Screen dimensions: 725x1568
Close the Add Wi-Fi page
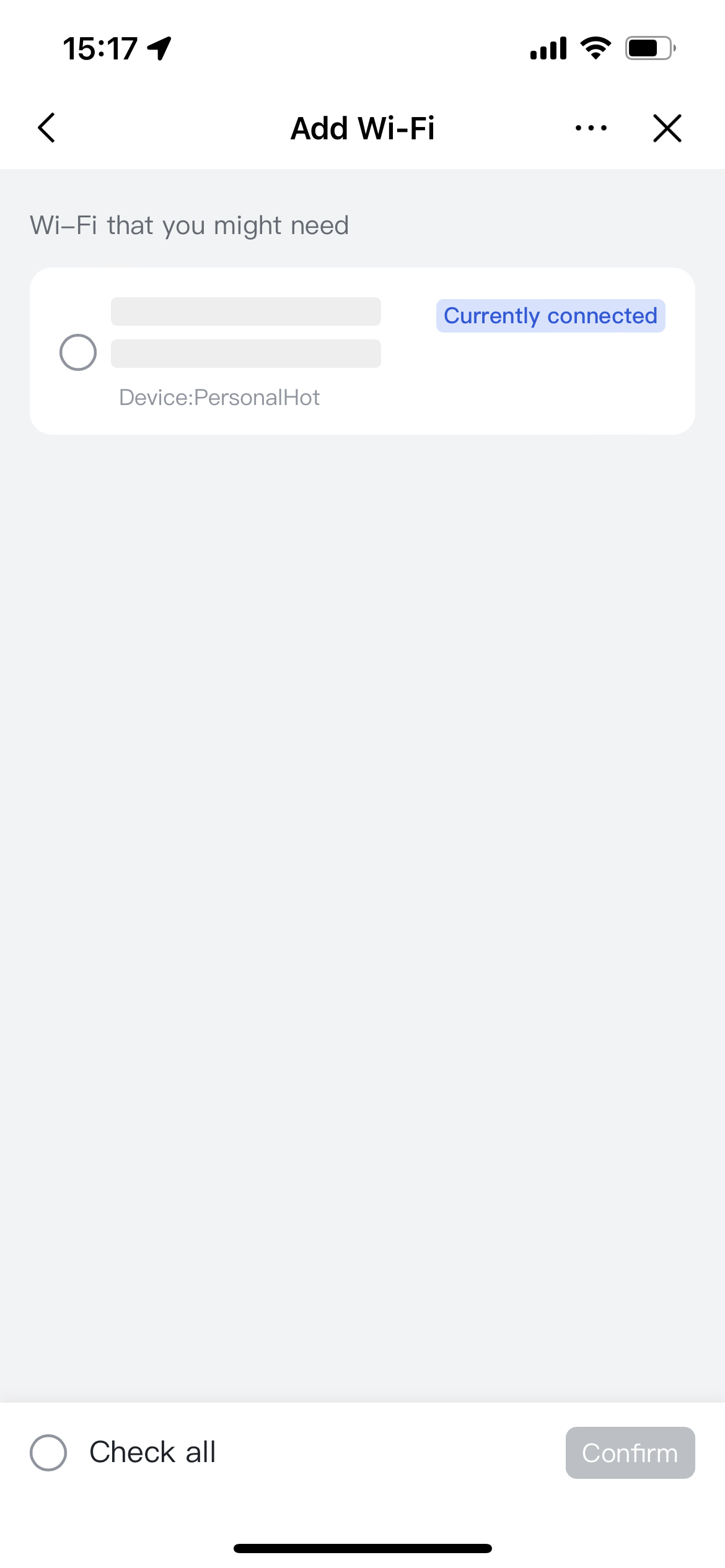(x=667, y=128)
